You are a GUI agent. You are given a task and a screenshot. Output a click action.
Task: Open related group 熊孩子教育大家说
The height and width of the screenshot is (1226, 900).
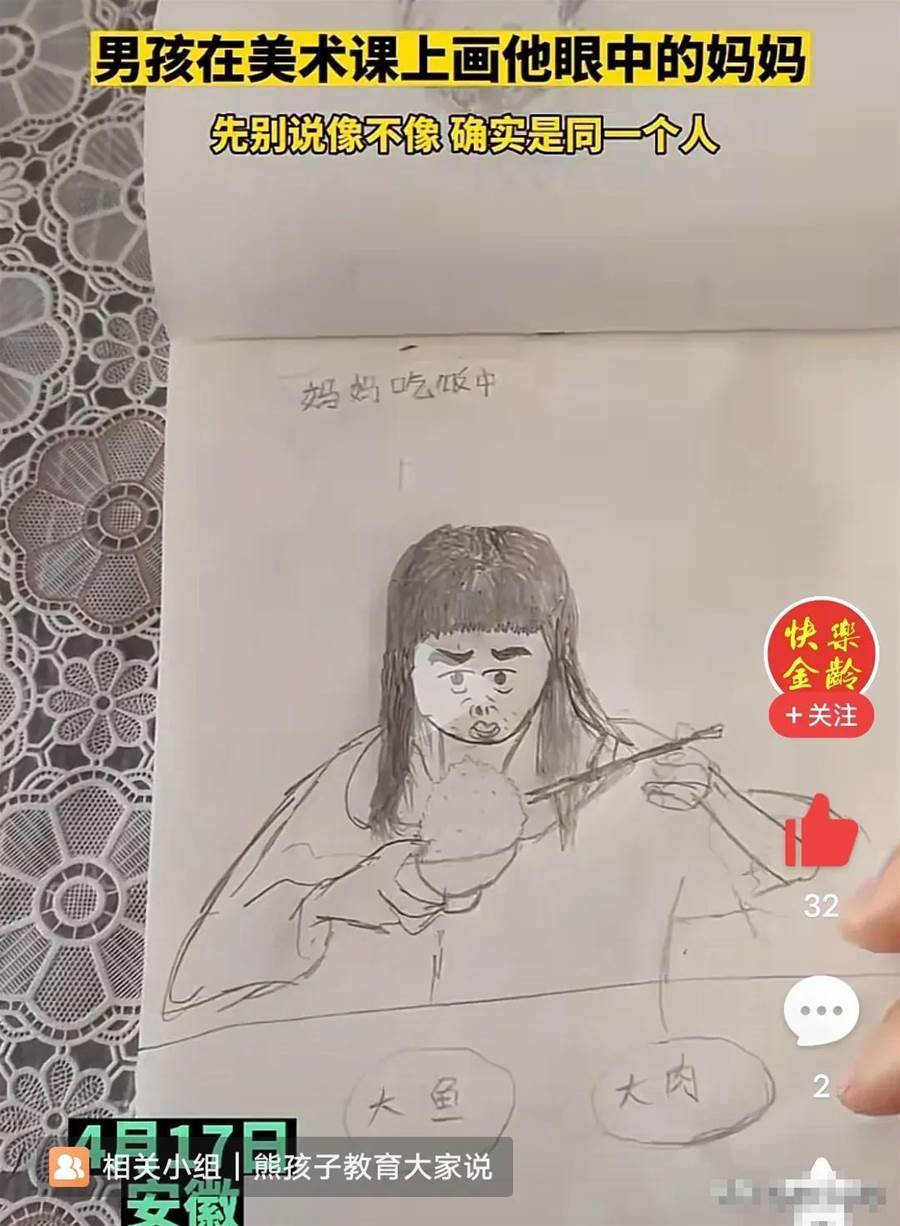tap(278, 1166)
